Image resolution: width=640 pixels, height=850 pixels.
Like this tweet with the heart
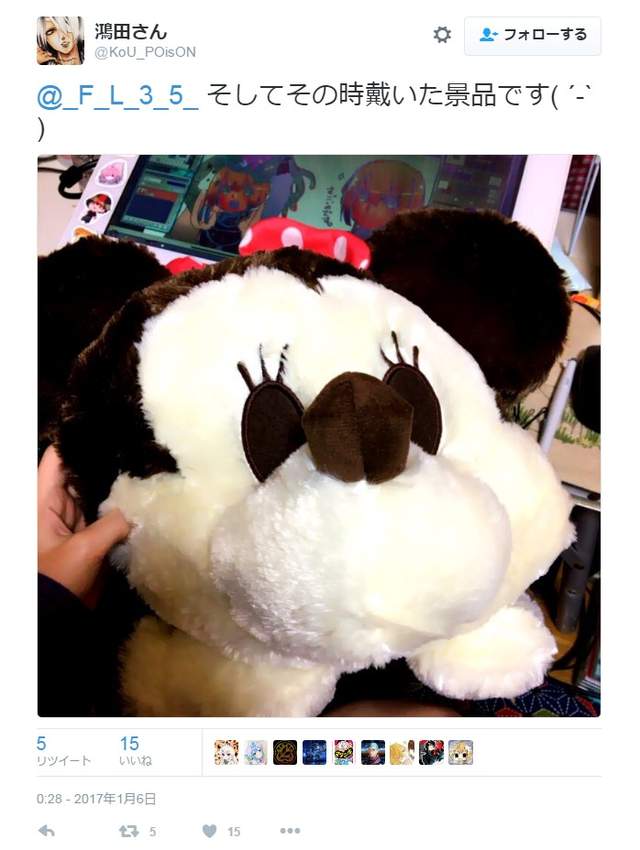tap(210, 831)
